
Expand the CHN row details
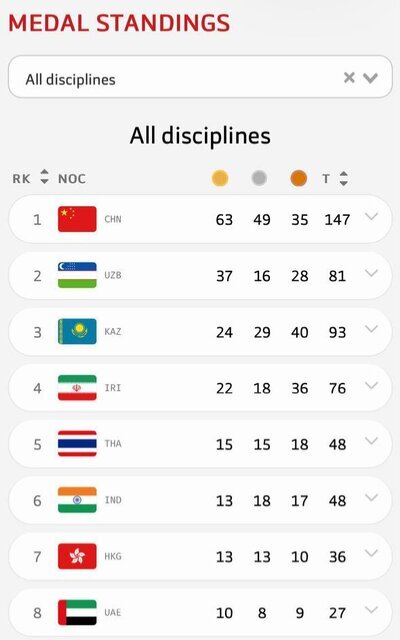point(371,217)
